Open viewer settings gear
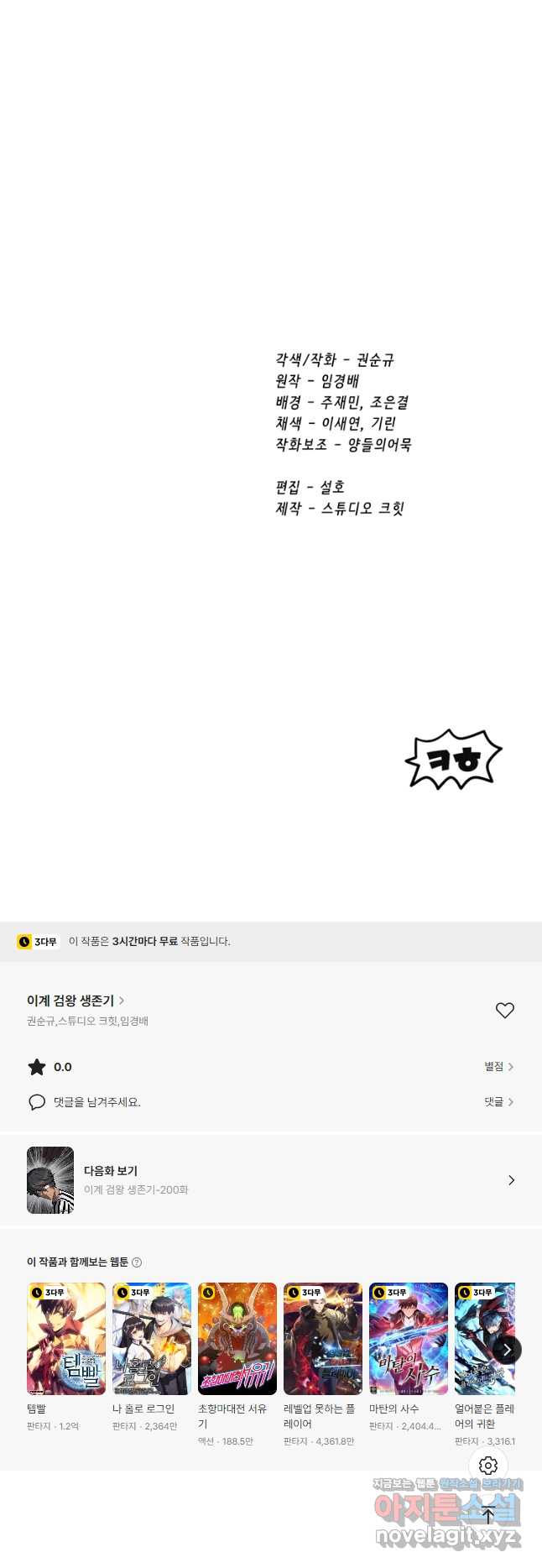The height and width of the screenshot is (1568, 542). pos(488,1466)
